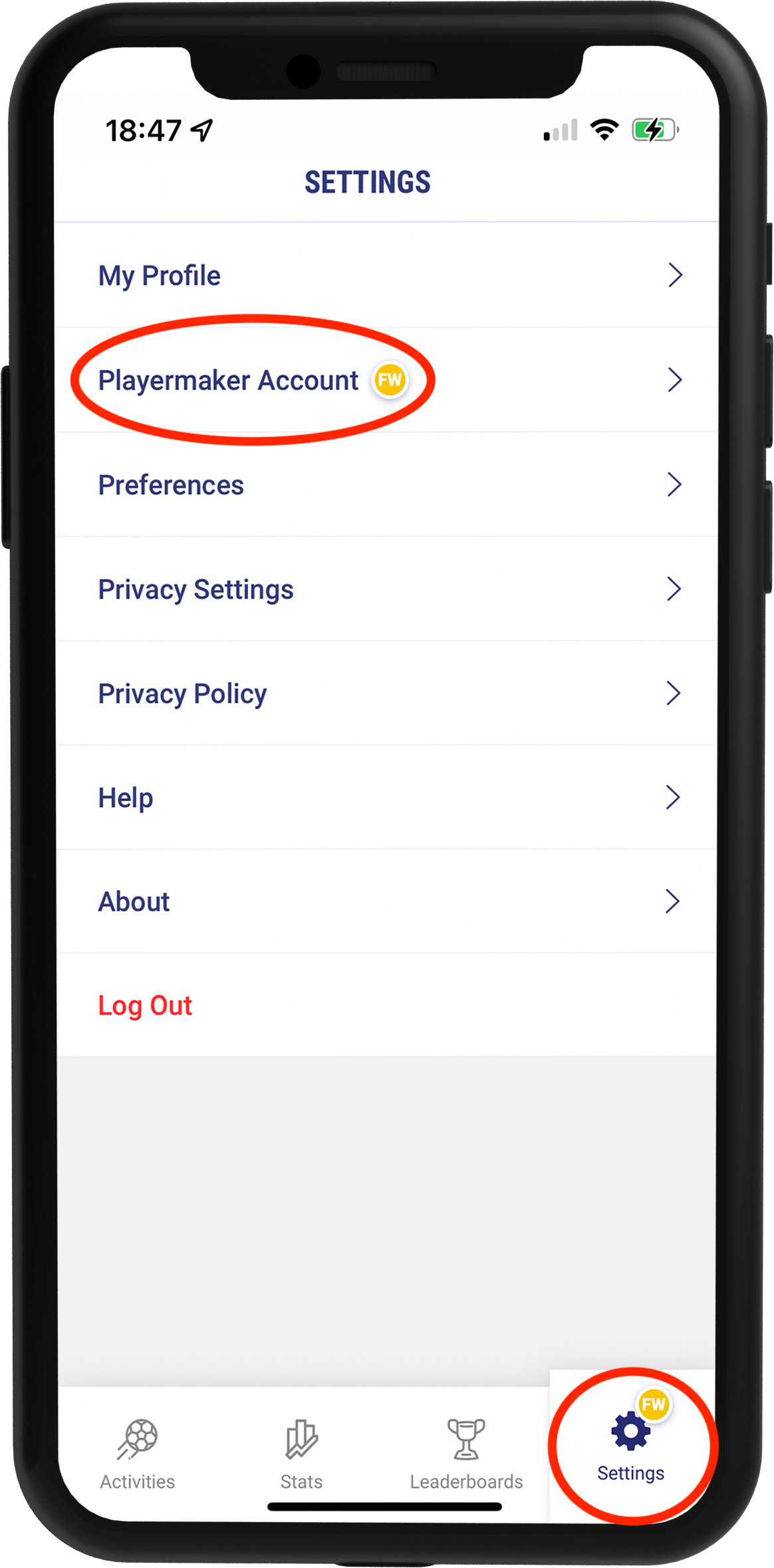Open My Profile settings
The height and width of the screenshot is (1568, 774).
[386, 275]
